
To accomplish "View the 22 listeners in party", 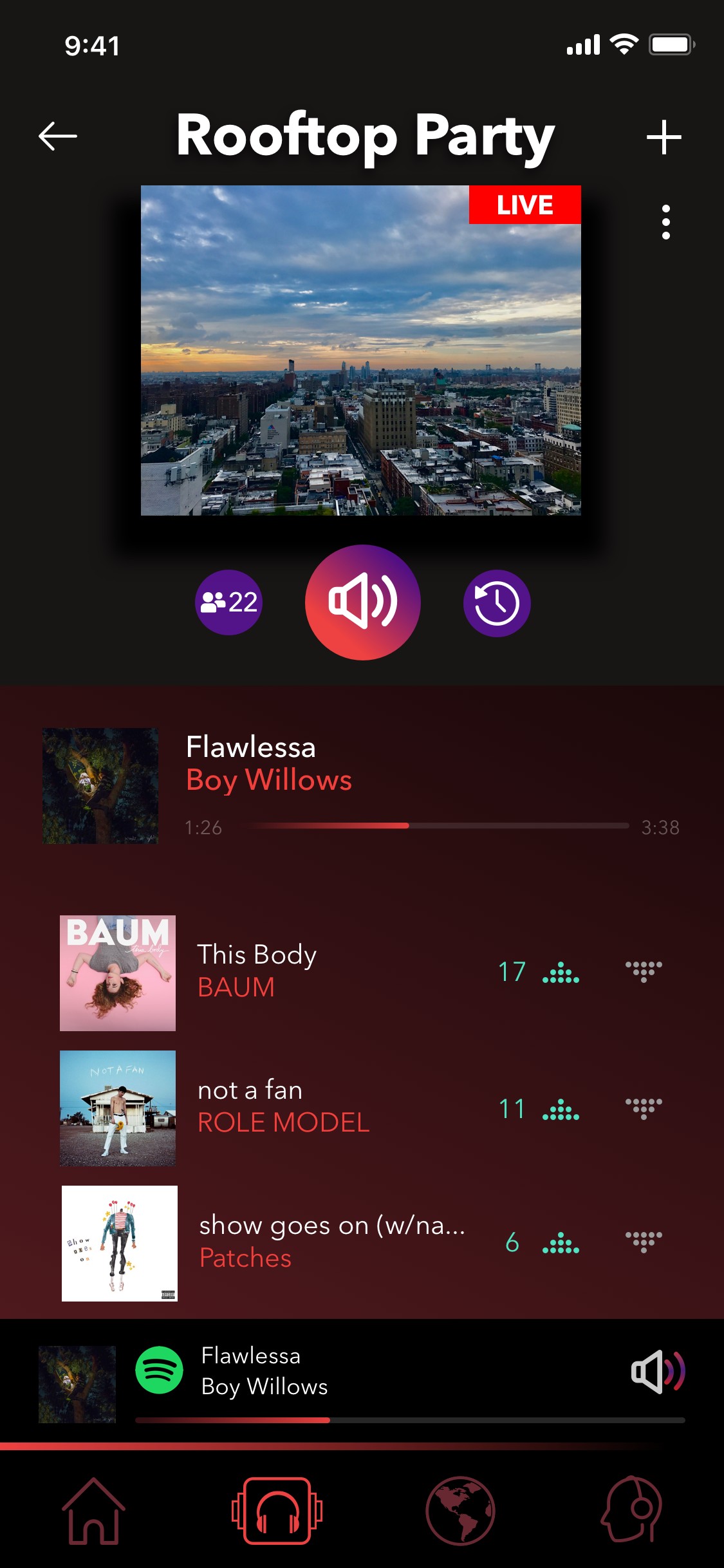I will 228,602.
